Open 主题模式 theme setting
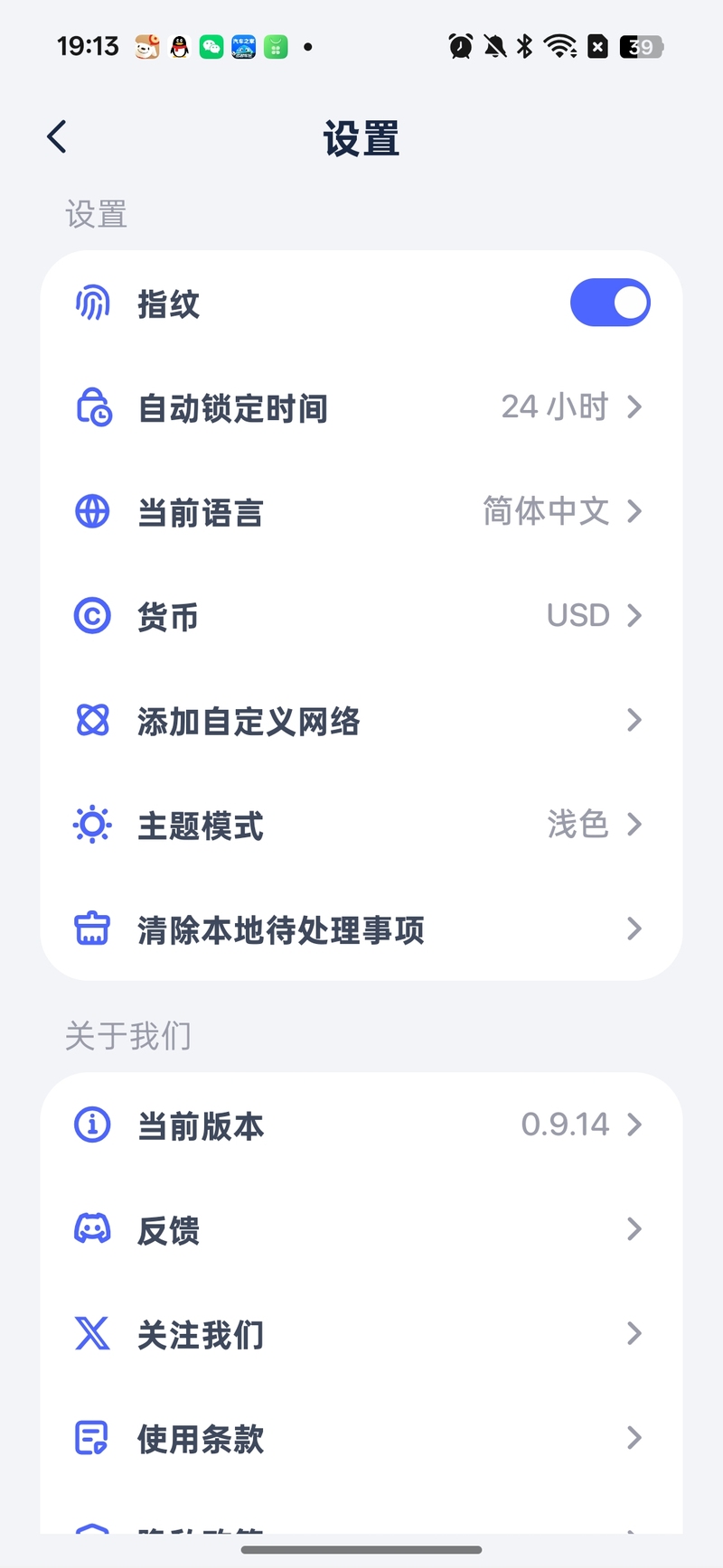The height and width of the screenshot is (1568, 723). [361, 826]
